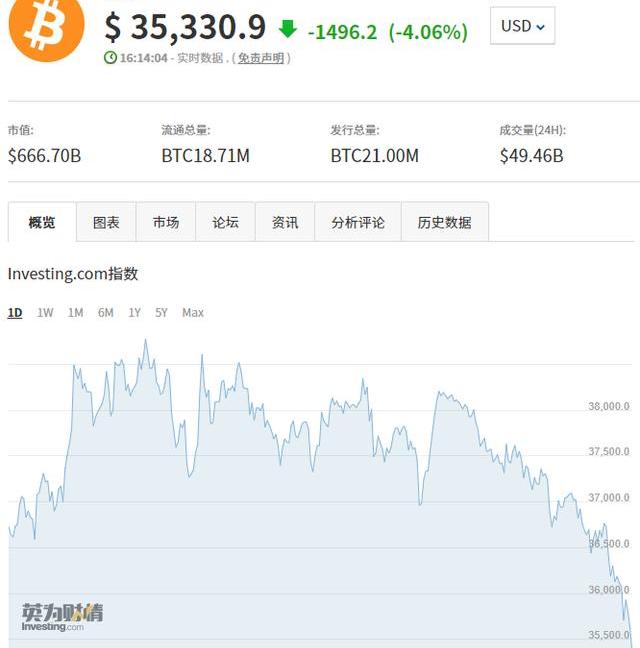Open the USD currency dropdown
The width and height of the screenshot is (640, 648).
[x=522, y=26]
